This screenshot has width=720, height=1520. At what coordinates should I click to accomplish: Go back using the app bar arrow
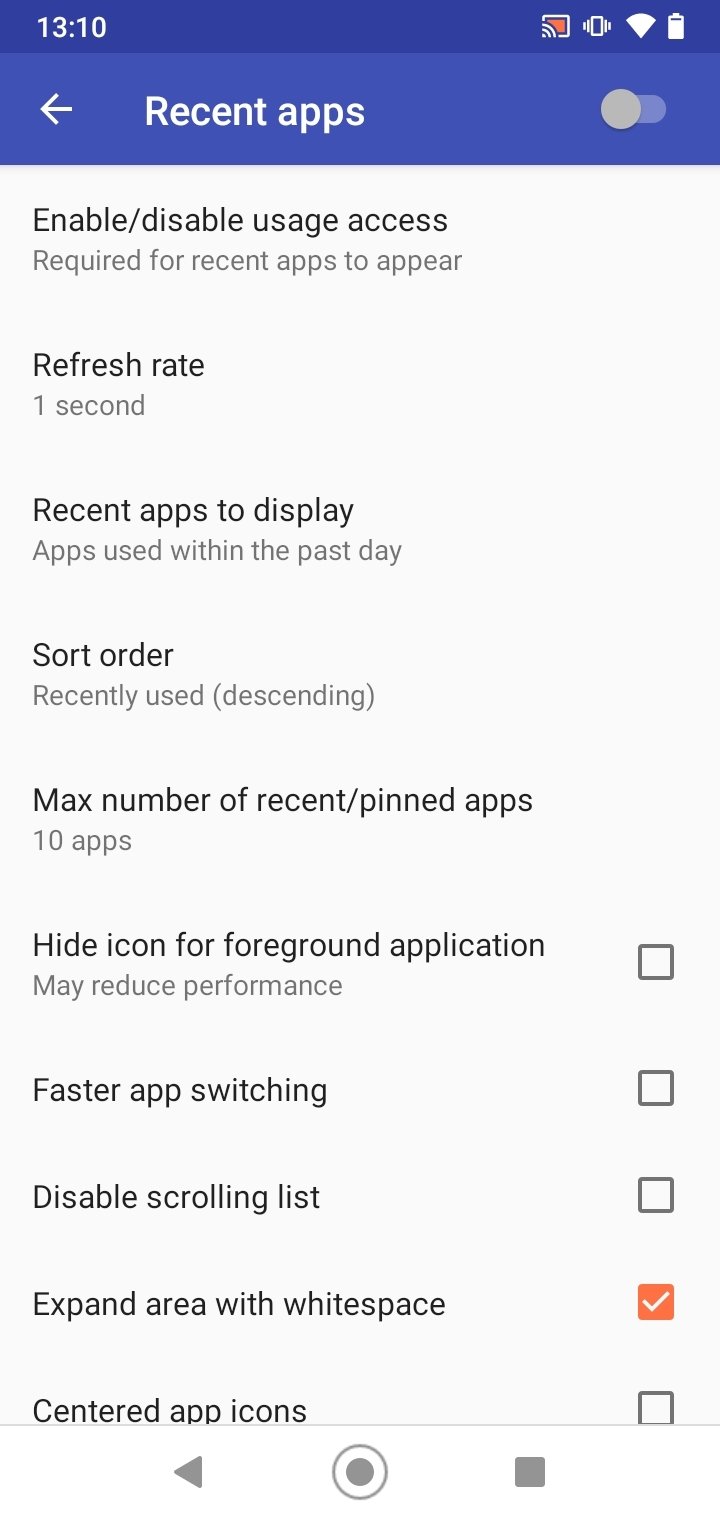(x=56, y=110)
